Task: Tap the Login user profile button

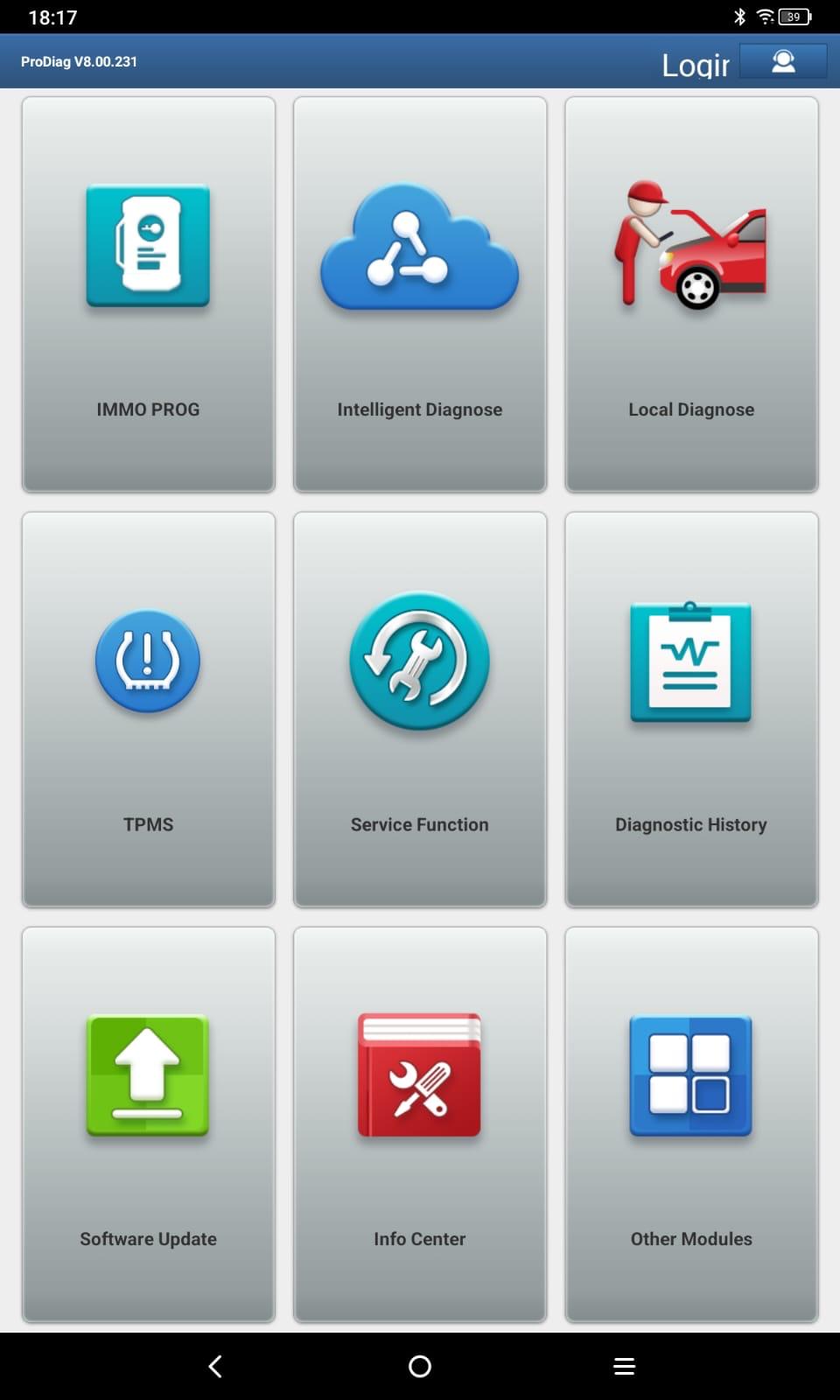Action: tap(782, 61)
